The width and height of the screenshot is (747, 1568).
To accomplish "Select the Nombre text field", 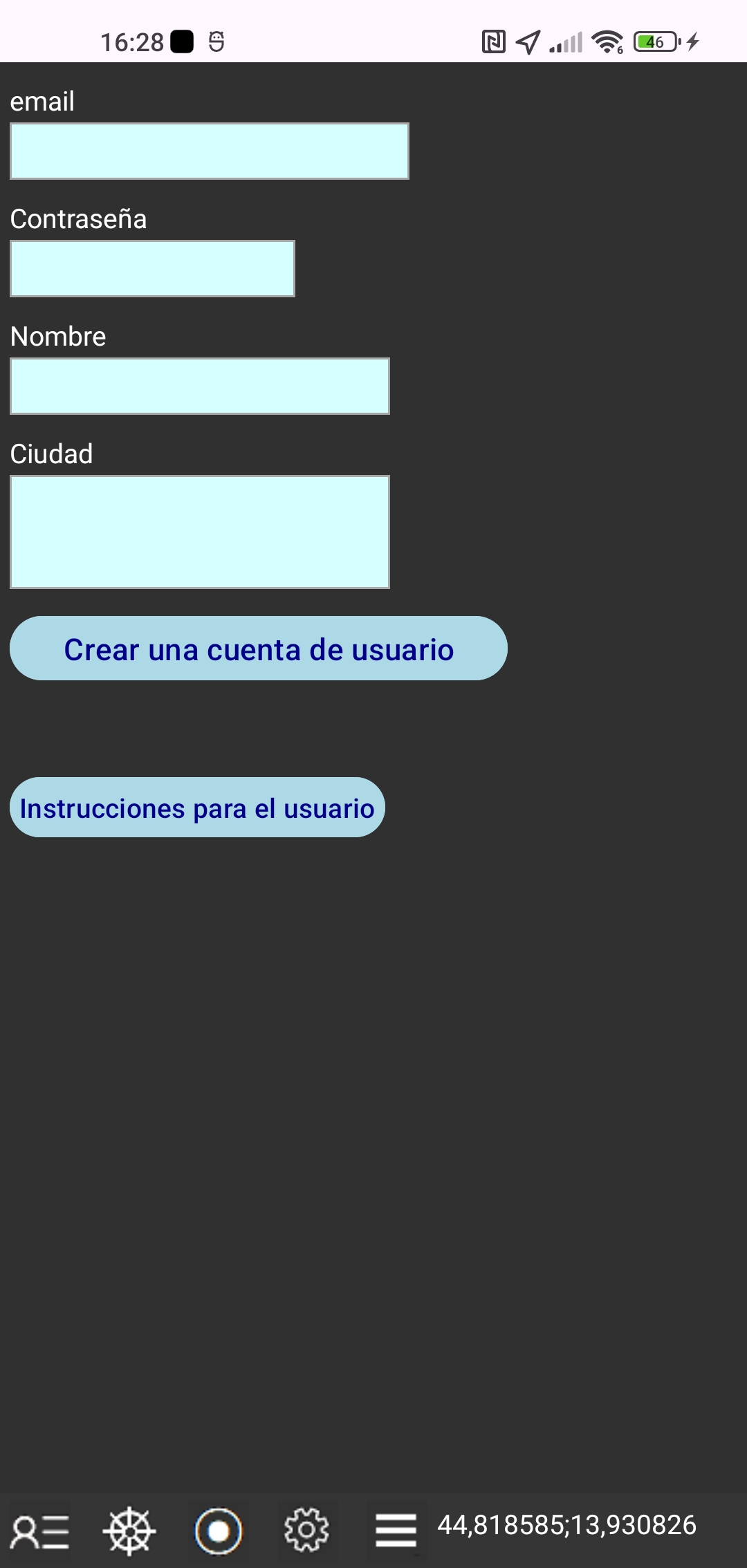I will [199, 386].
